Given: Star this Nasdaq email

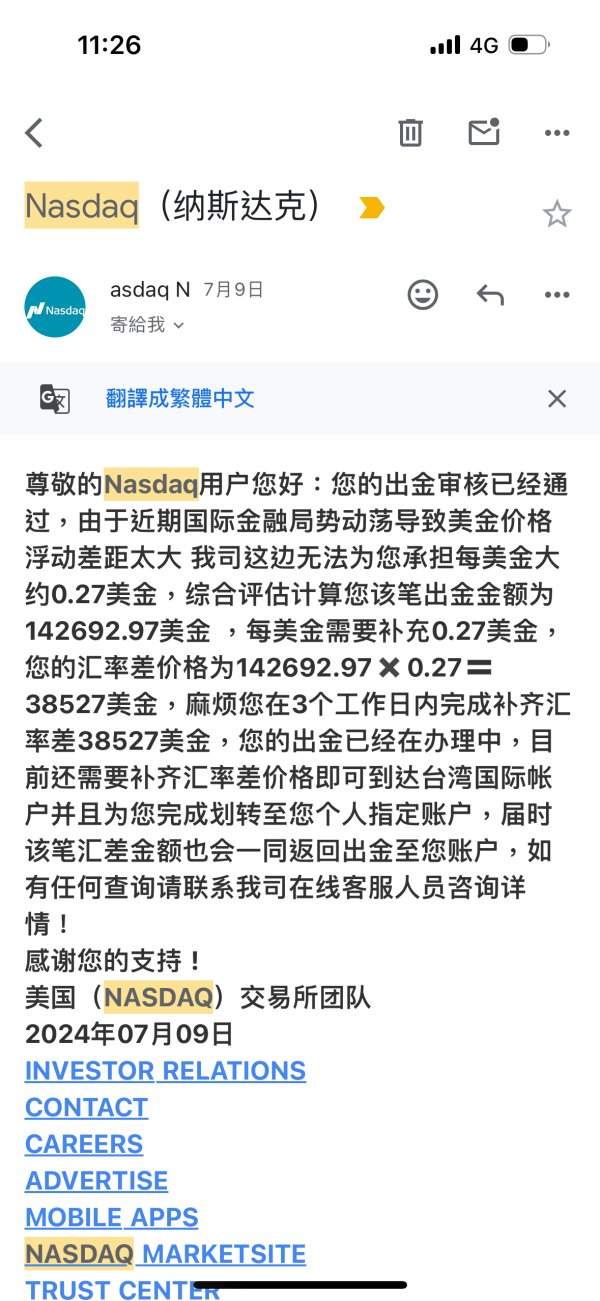Looking at the screenshot, I should [557, 213].
